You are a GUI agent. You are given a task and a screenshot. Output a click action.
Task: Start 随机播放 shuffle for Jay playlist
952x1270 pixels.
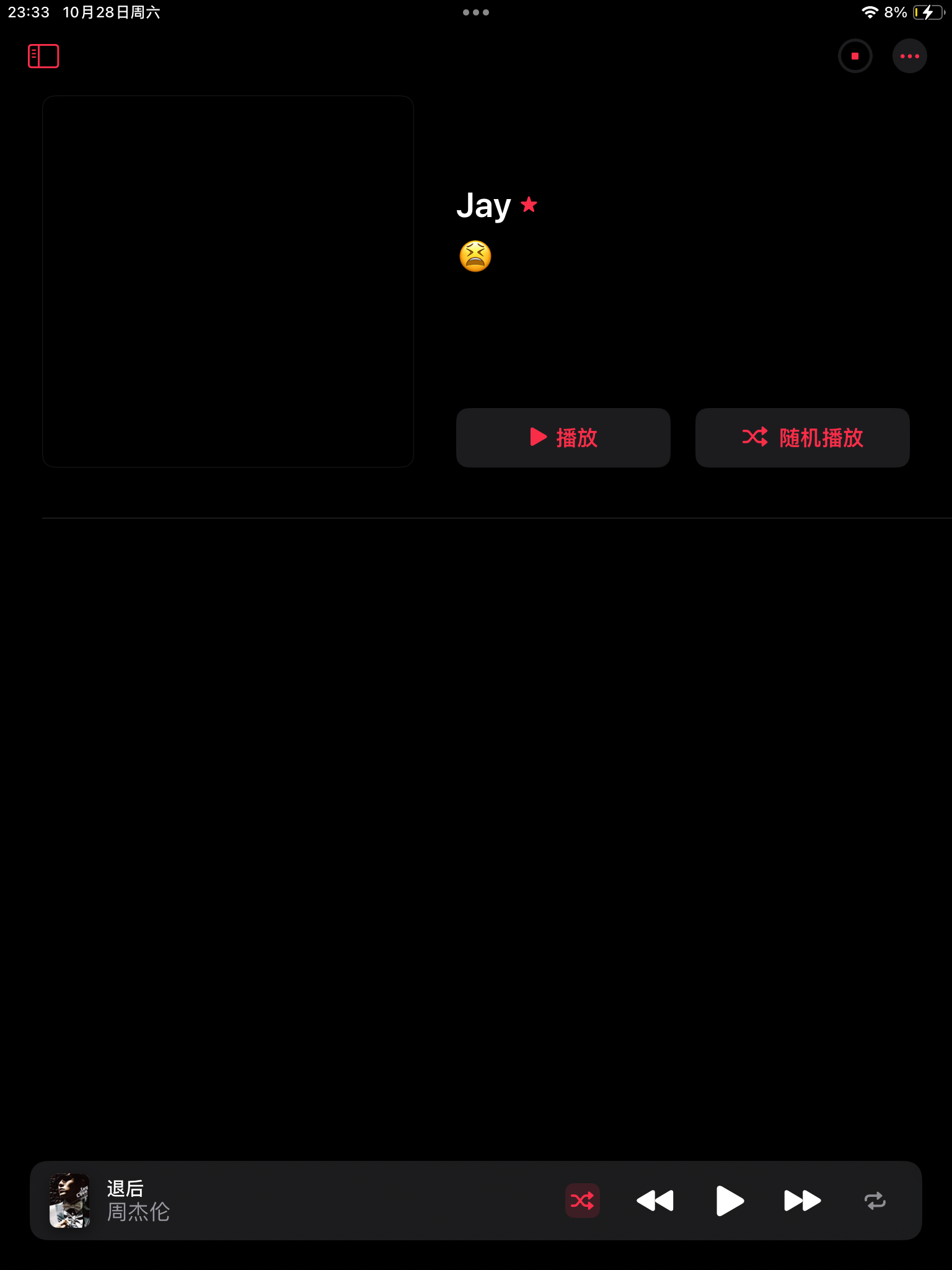pyautogui.click(x=802, y=438)
